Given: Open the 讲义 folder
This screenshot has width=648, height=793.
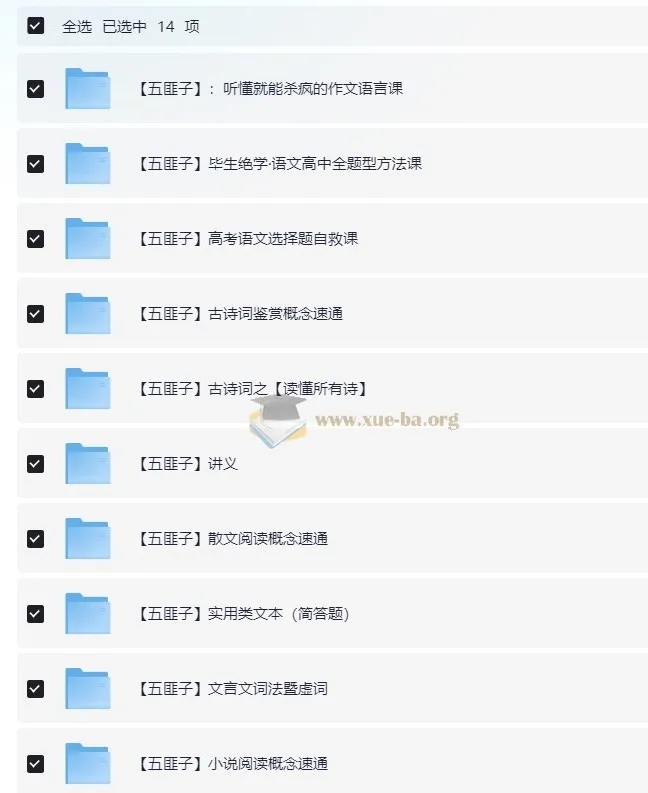Looking at the screenshot, I should click(x=187, y=464).
